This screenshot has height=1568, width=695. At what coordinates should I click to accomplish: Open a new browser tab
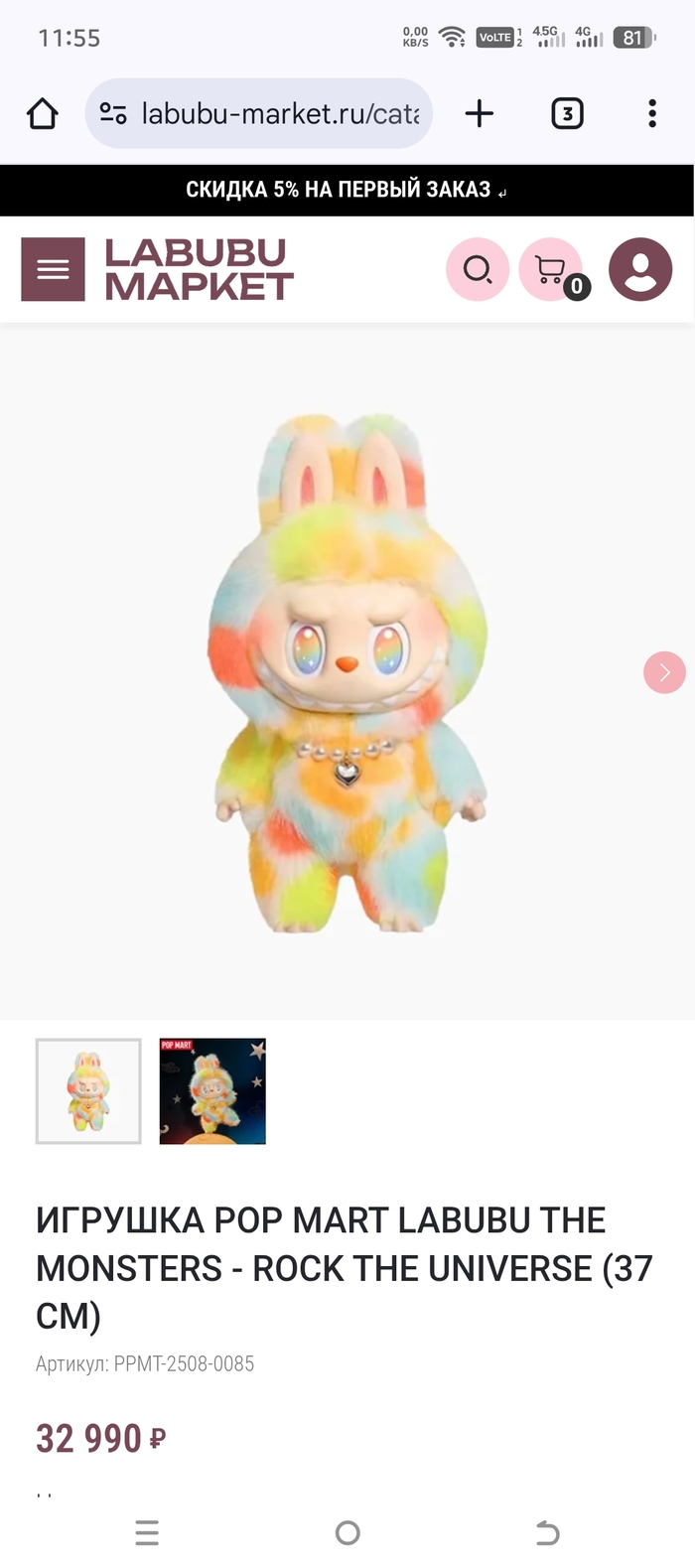(x=480, y=113)
